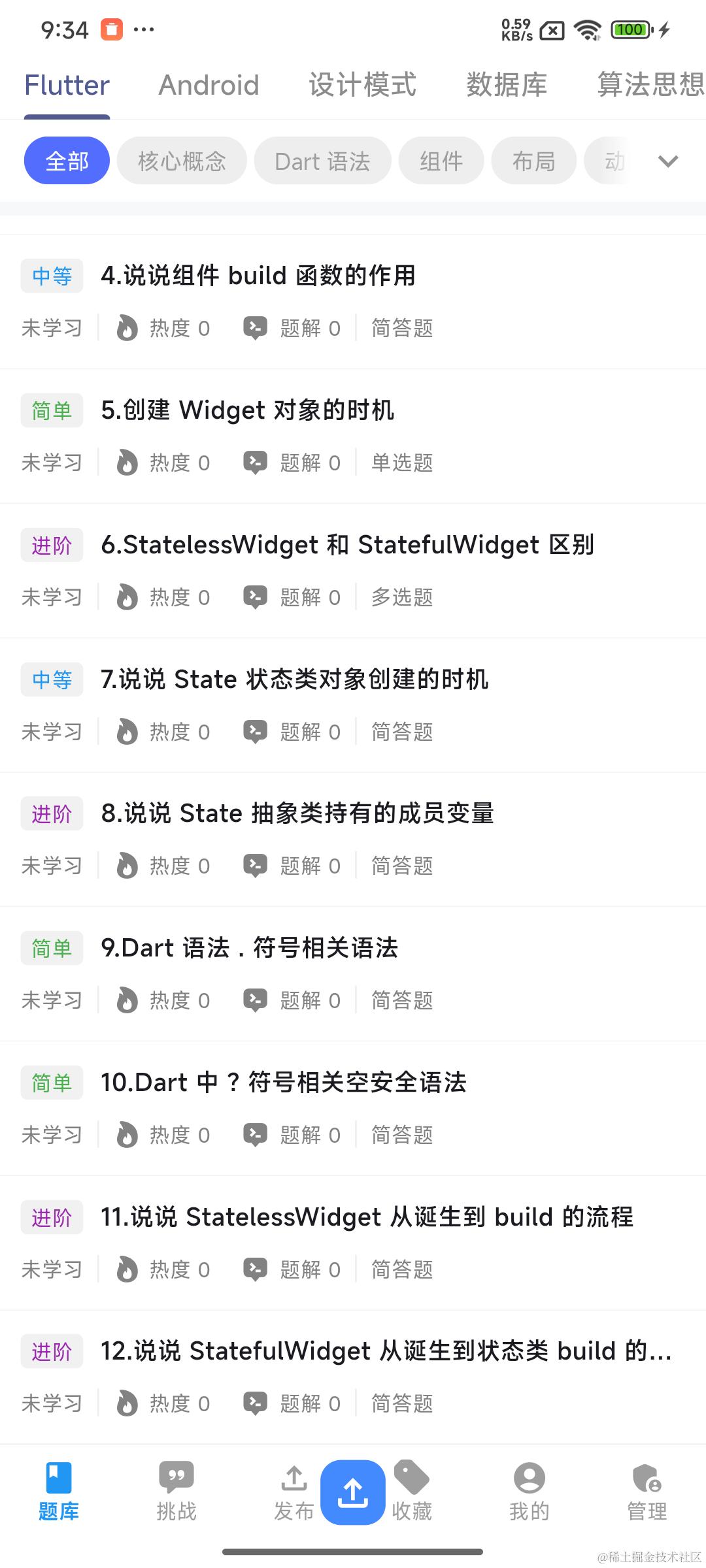View question 6 StatelessWidget 和 StatefulWidget 区别
The width and height of the screenshot is (706, 1568).
tap(347, 545)
